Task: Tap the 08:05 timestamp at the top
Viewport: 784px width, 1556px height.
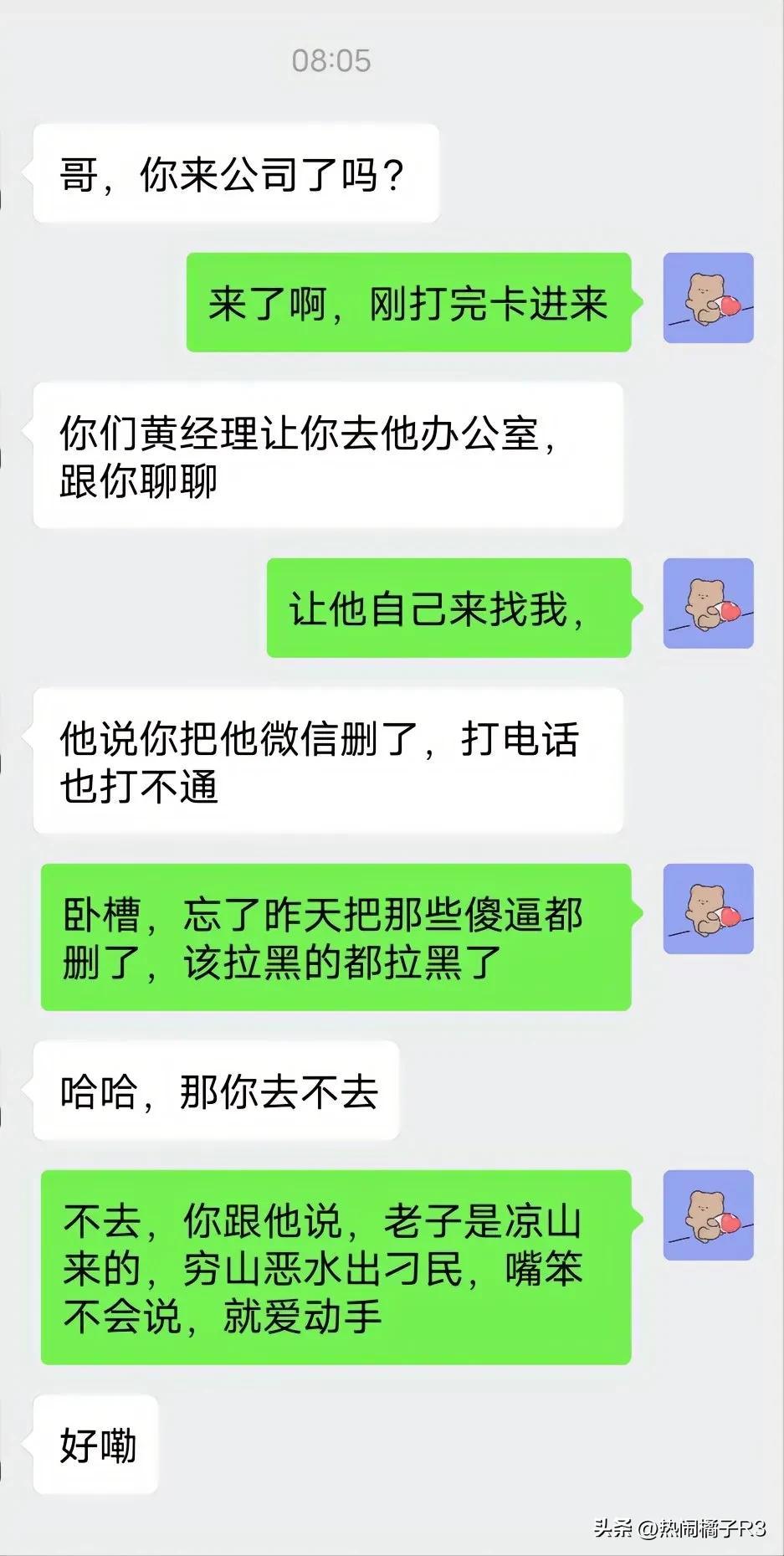Action: coord(331,59)
